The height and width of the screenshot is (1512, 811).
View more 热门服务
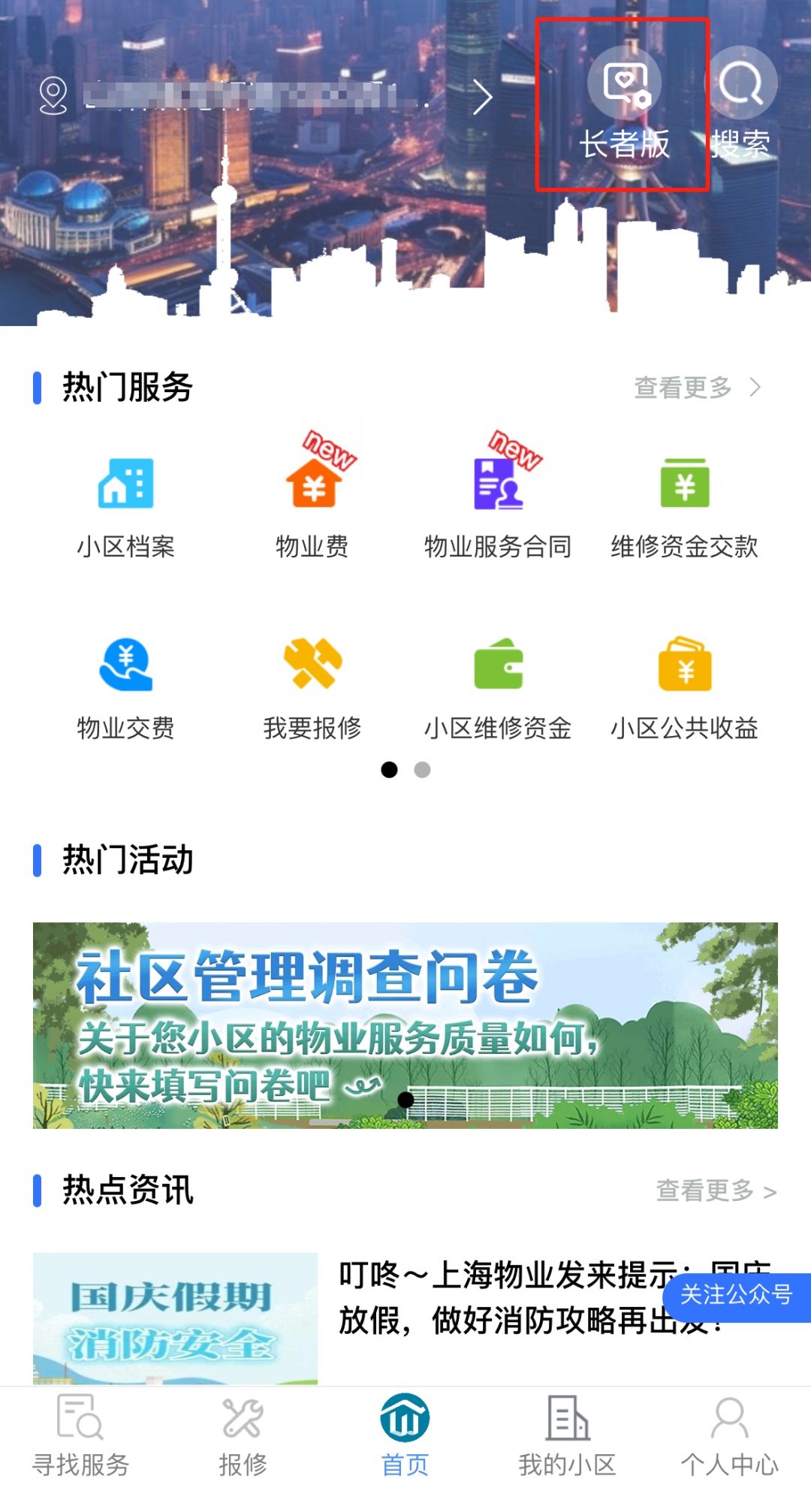point(696,388)
